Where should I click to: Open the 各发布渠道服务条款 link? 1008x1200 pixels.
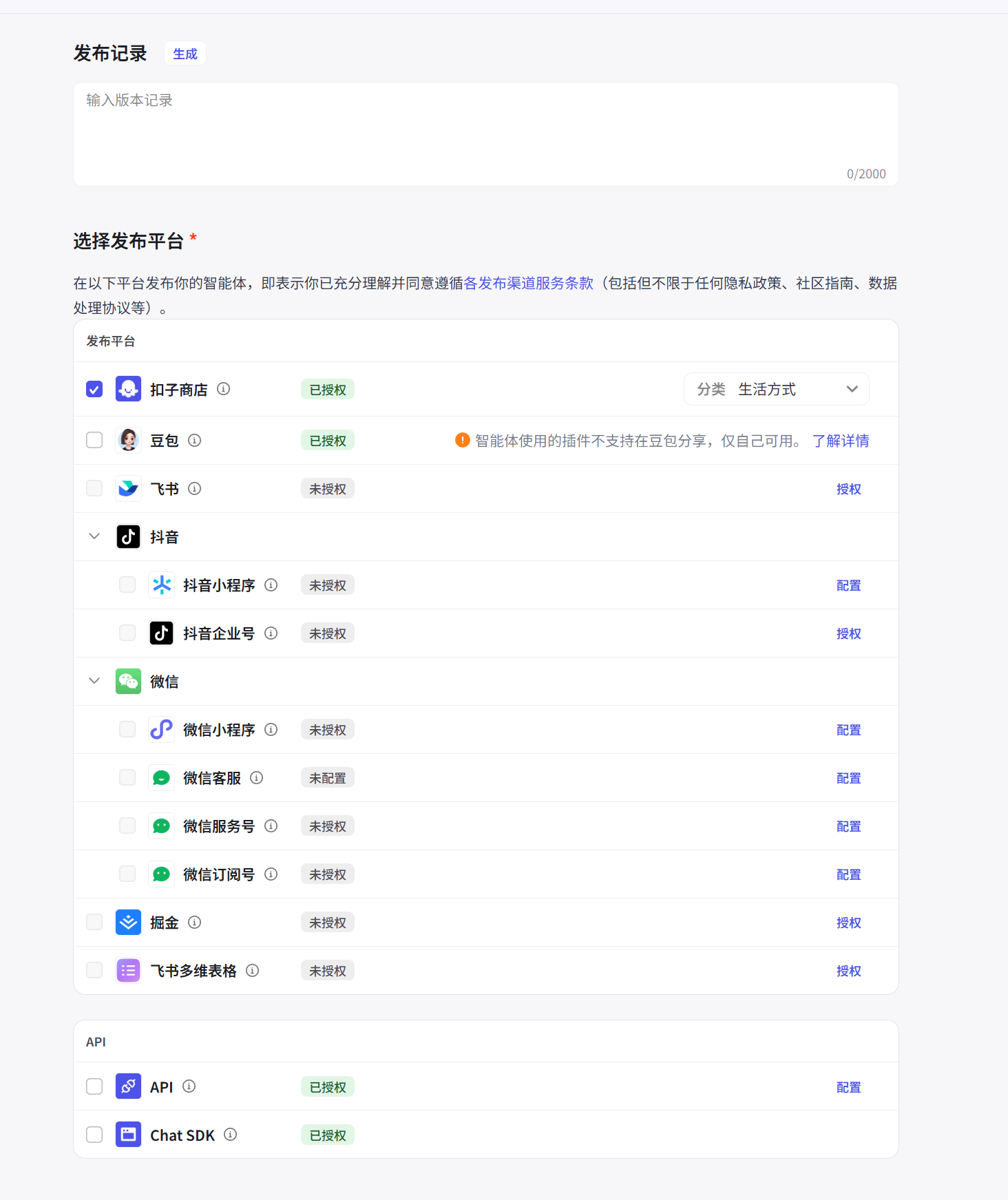(528, 283)
